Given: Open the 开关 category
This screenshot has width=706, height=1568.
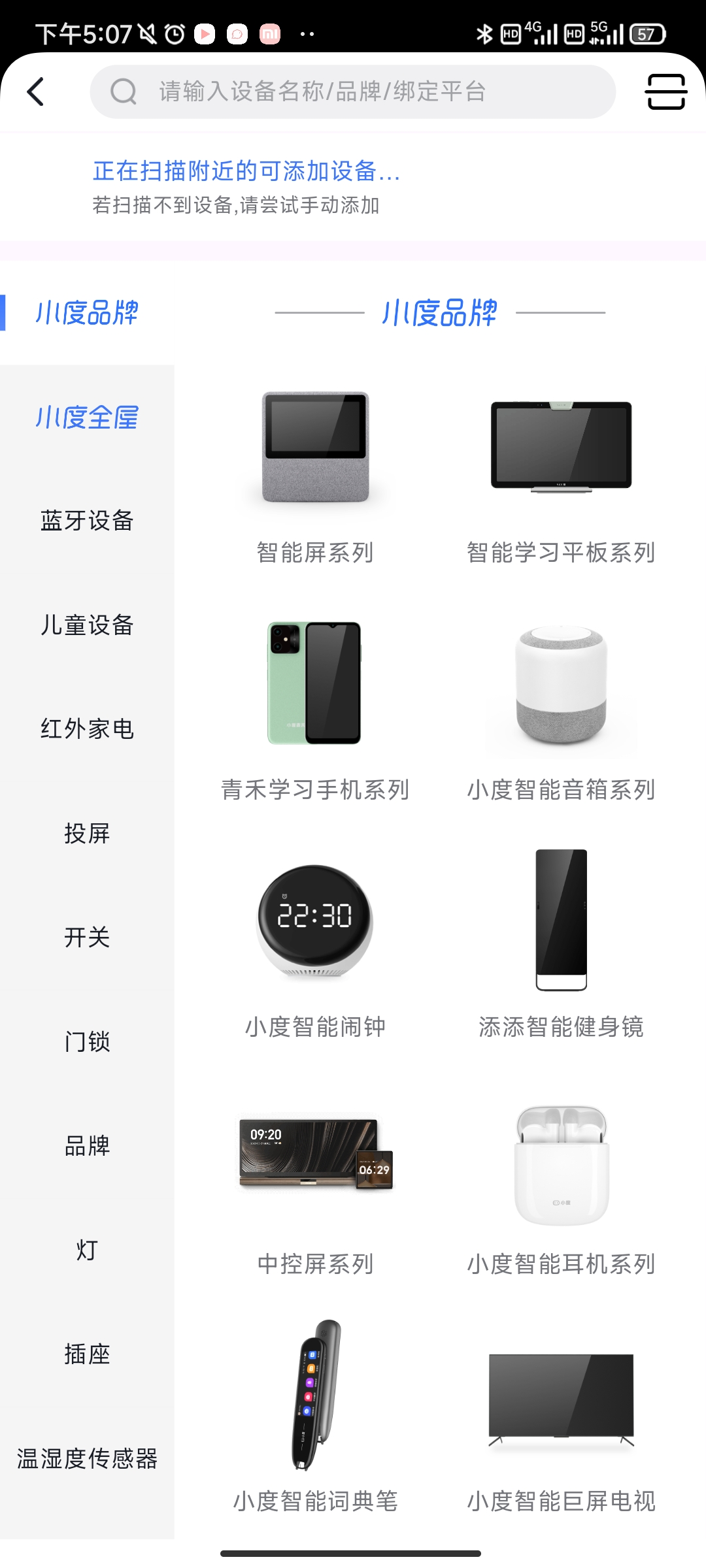Looking at the screenshot, I should pyautogui.click(x=87, y=938).
